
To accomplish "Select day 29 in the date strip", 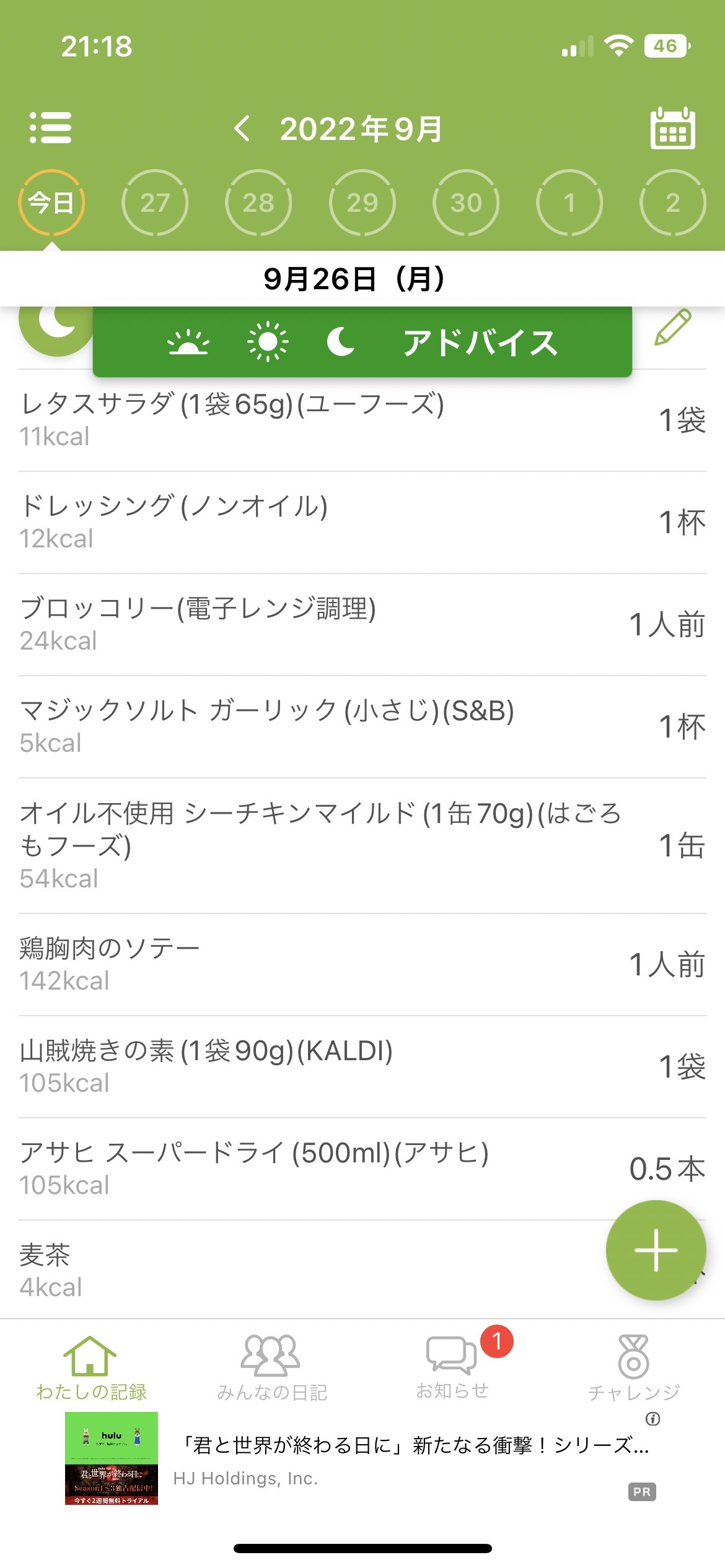I will click(362, 203).
